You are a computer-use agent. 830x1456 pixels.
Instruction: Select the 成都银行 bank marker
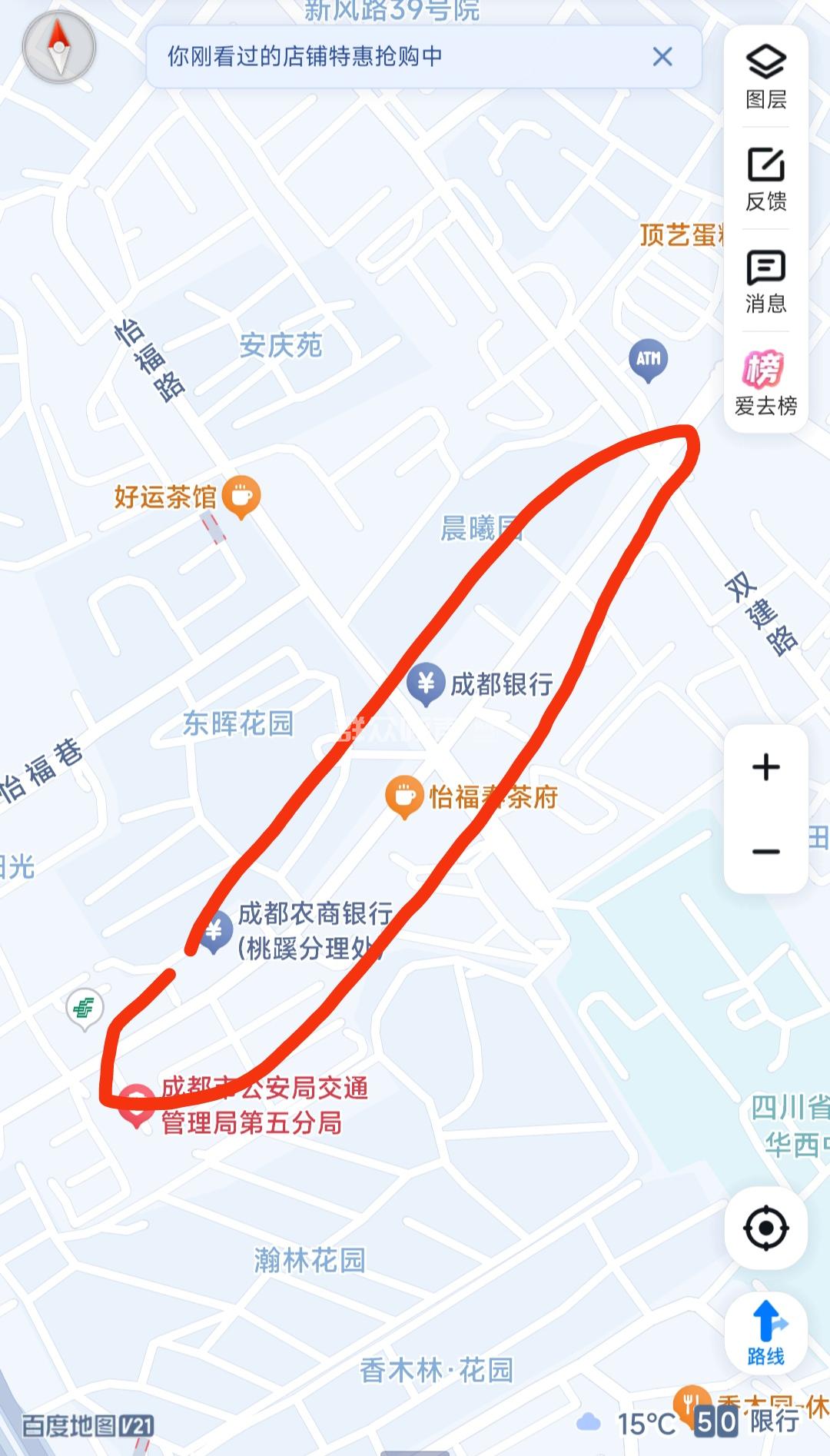[x=426, y=683]
